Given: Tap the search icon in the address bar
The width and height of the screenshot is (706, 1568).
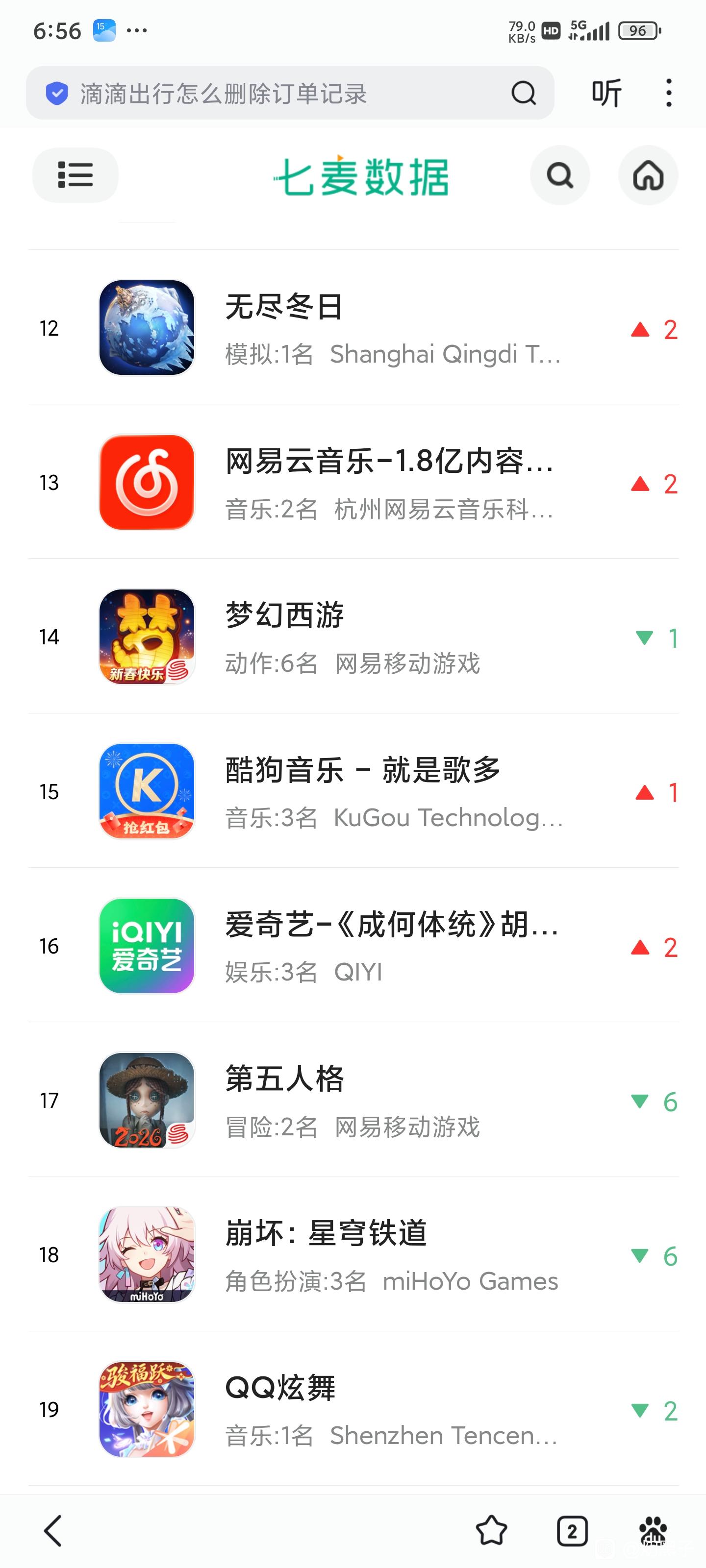Looking at the screenshot, I should [x=523, y=93].
